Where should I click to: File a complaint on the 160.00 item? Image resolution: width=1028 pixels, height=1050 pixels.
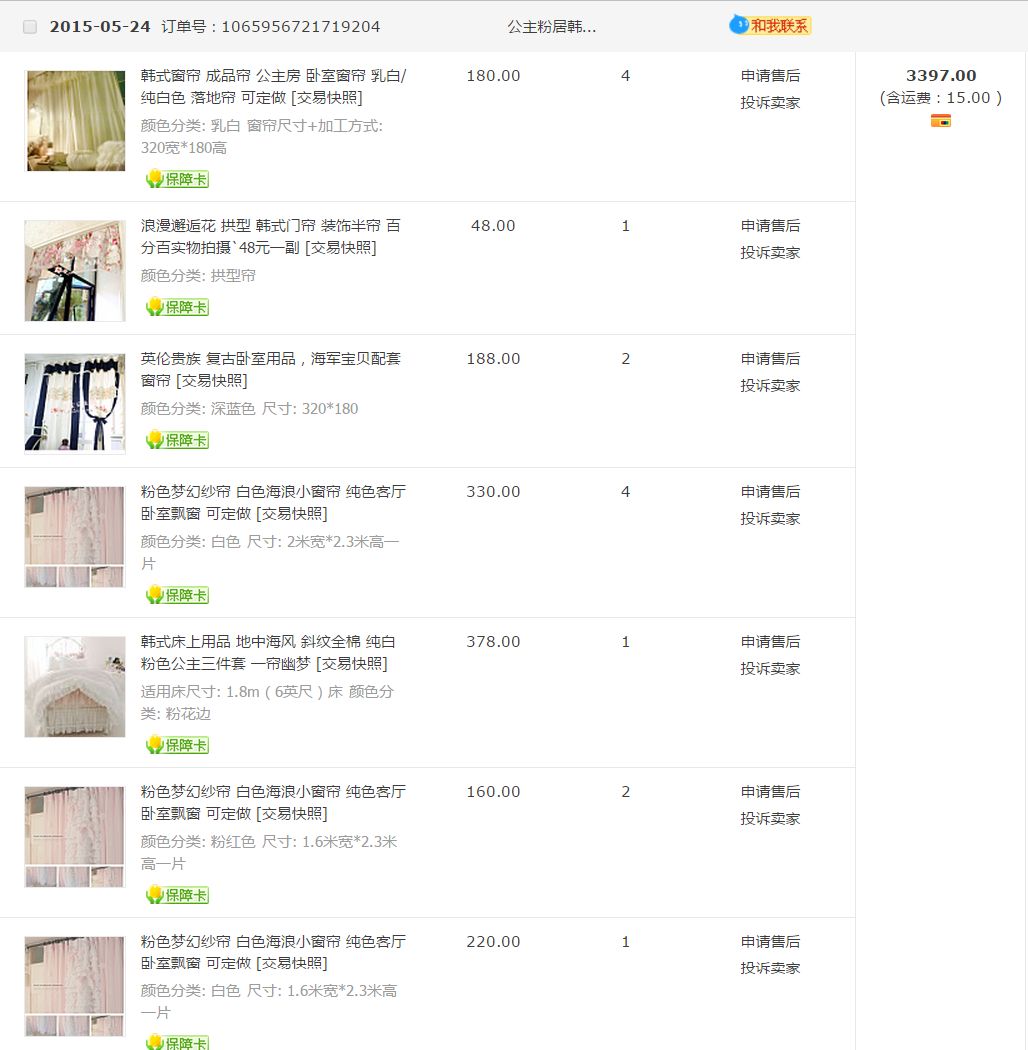[x=770, y=819]
